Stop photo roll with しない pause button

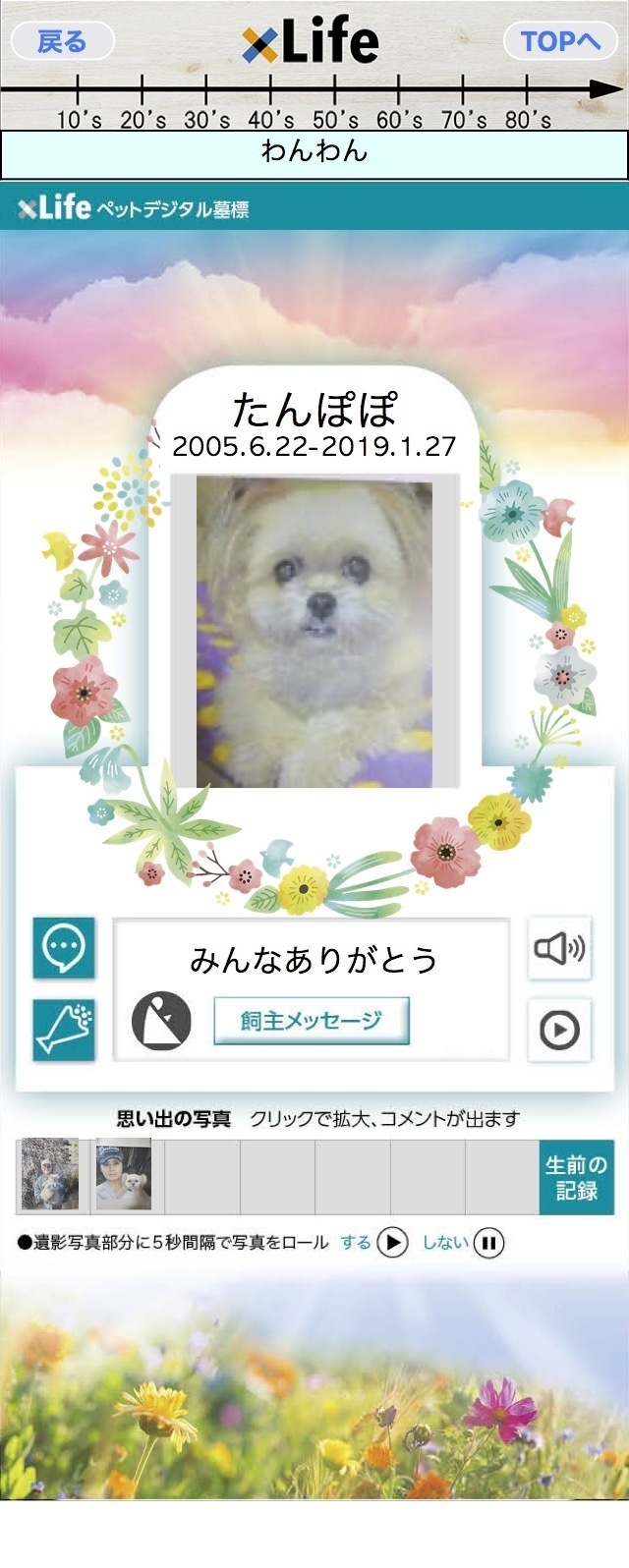[x=488, y=1243]
